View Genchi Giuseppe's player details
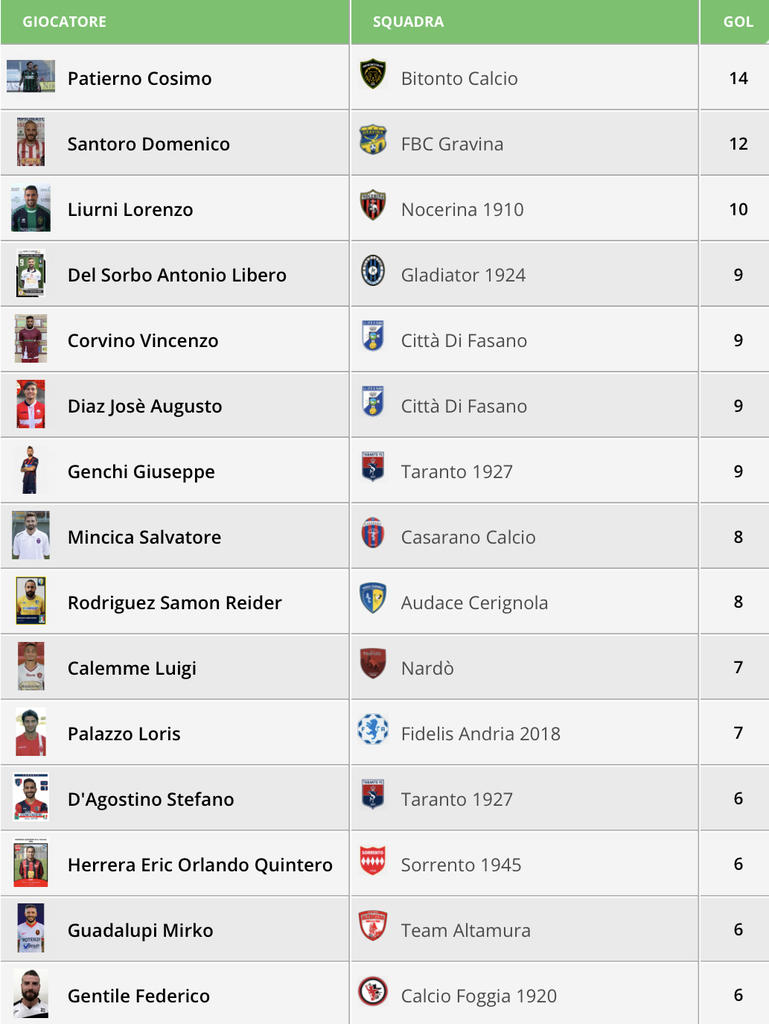 [141, 471]
